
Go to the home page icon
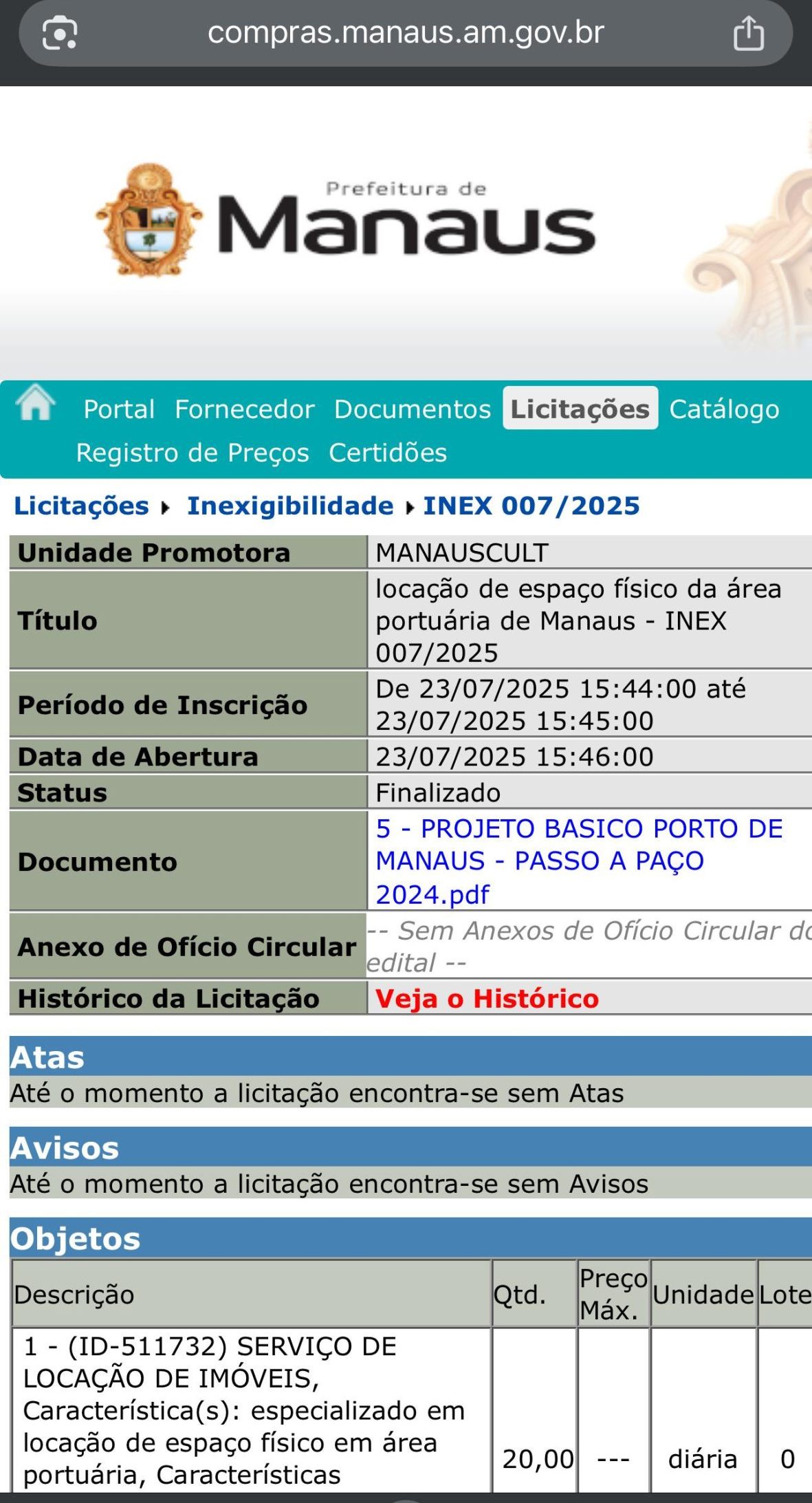pos(35,403)
